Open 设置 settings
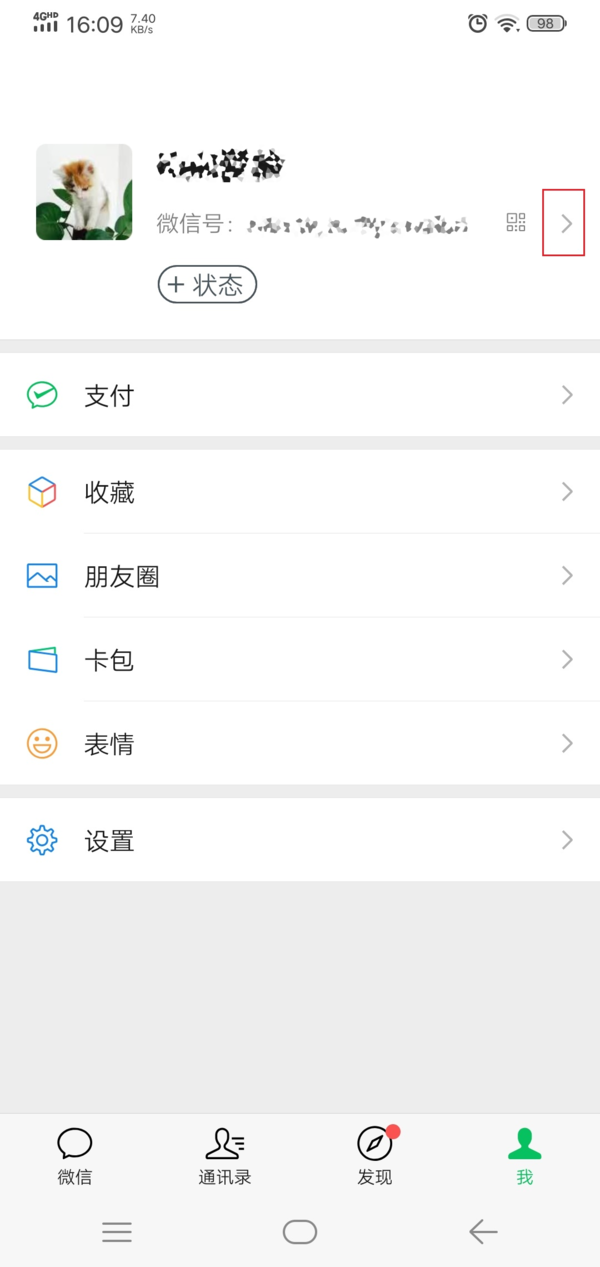 (300, 841)
